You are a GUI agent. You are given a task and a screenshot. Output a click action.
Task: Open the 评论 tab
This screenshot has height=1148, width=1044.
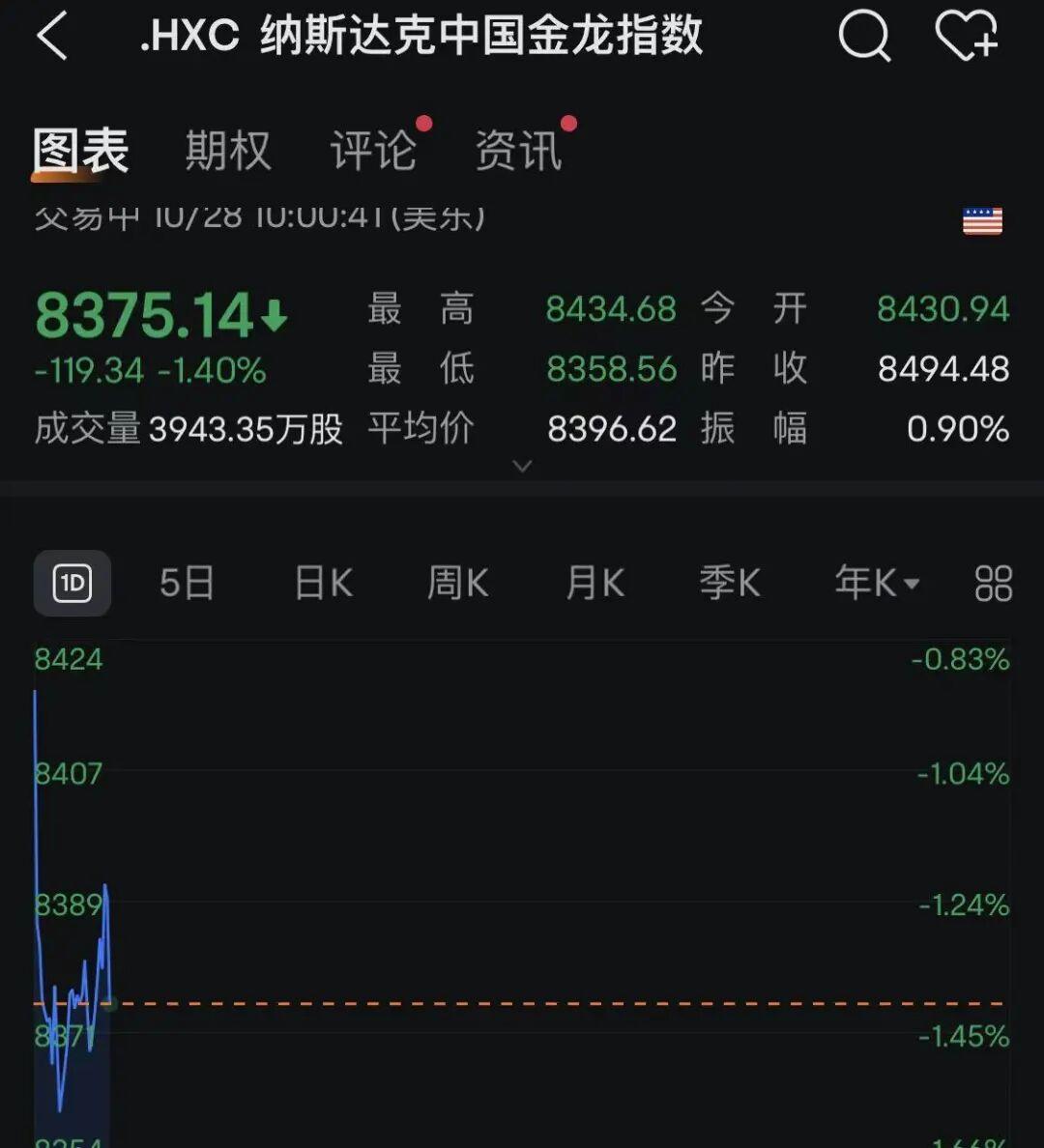[x=373, y=151]
